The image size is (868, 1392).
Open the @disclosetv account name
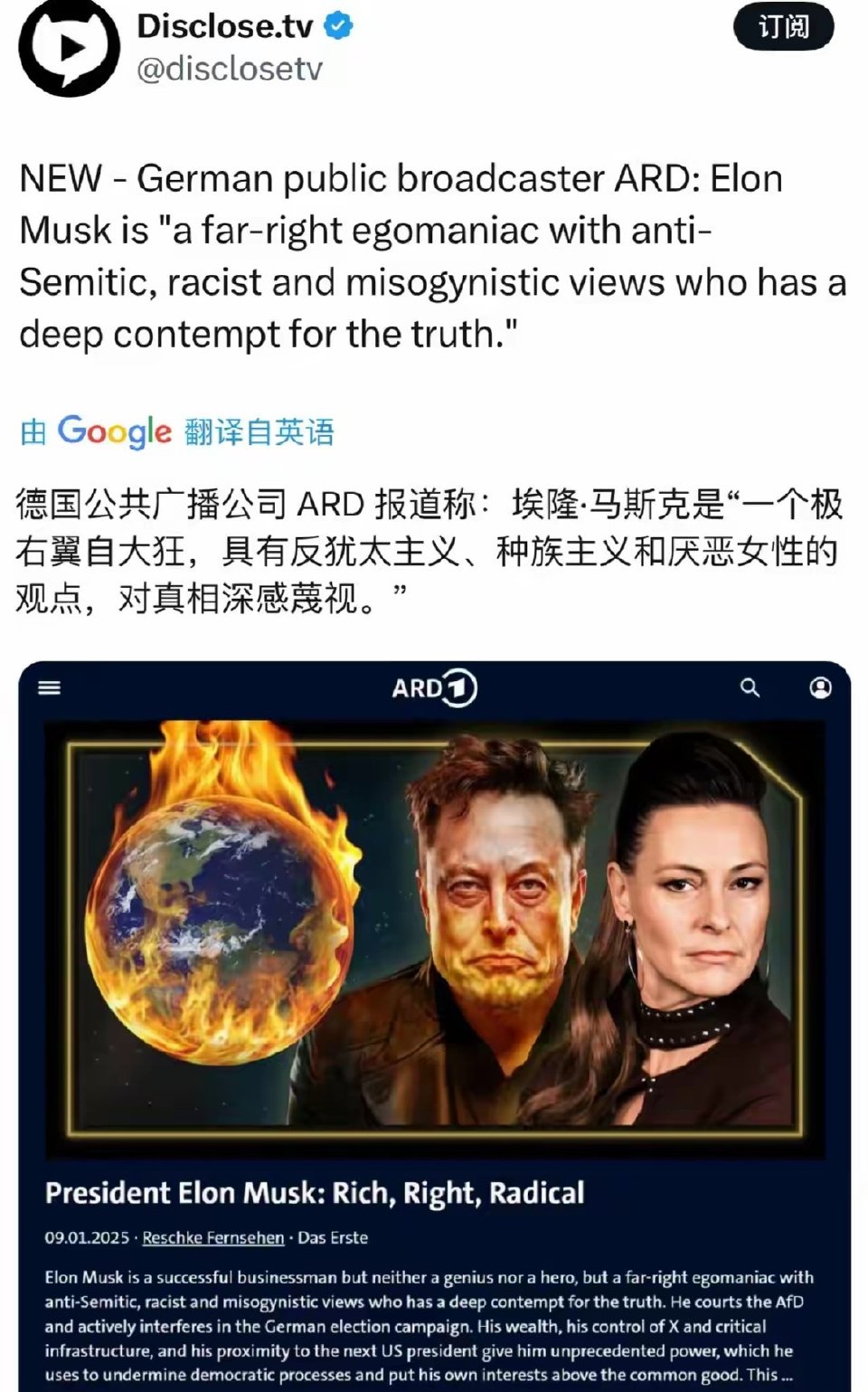click(x=230, y=69)
